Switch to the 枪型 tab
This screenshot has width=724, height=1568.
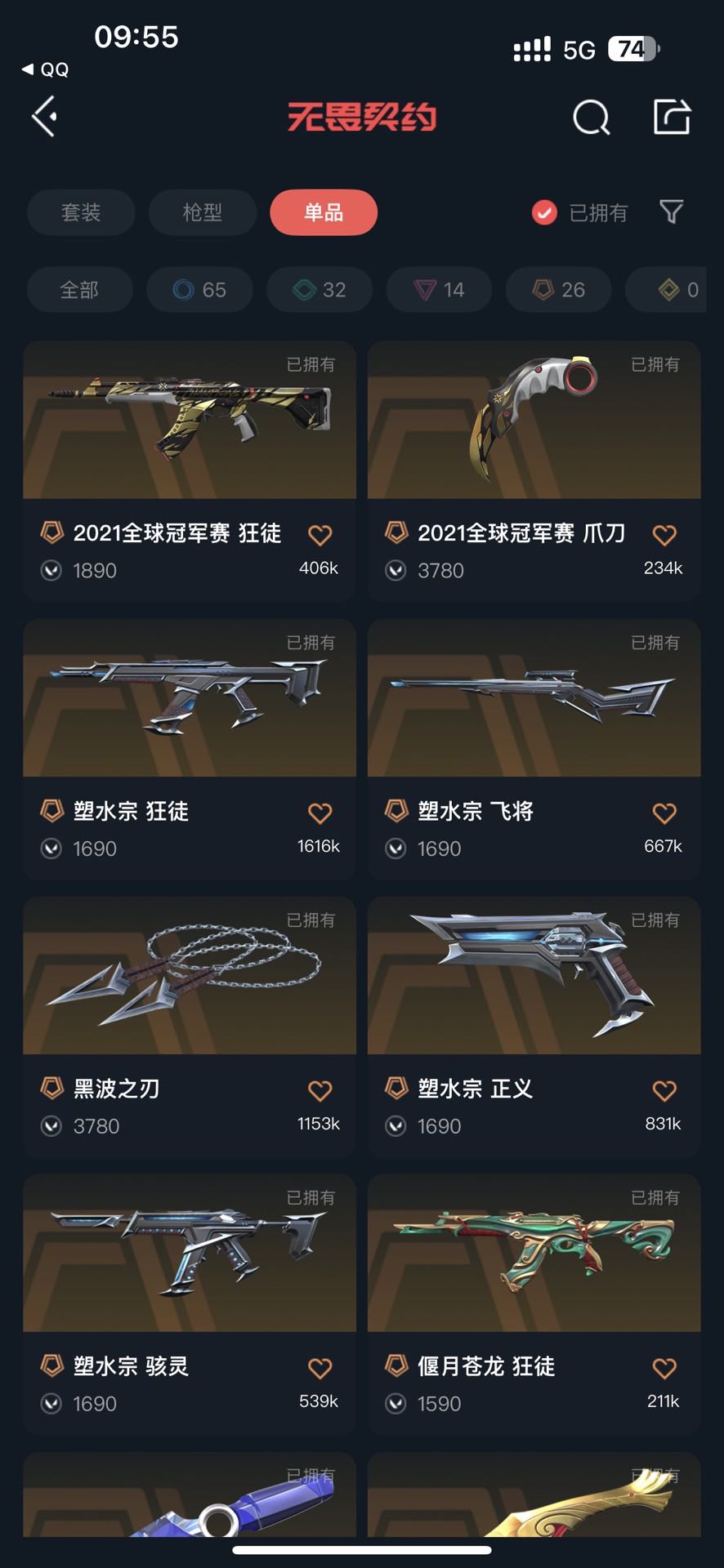pos(202,212)
